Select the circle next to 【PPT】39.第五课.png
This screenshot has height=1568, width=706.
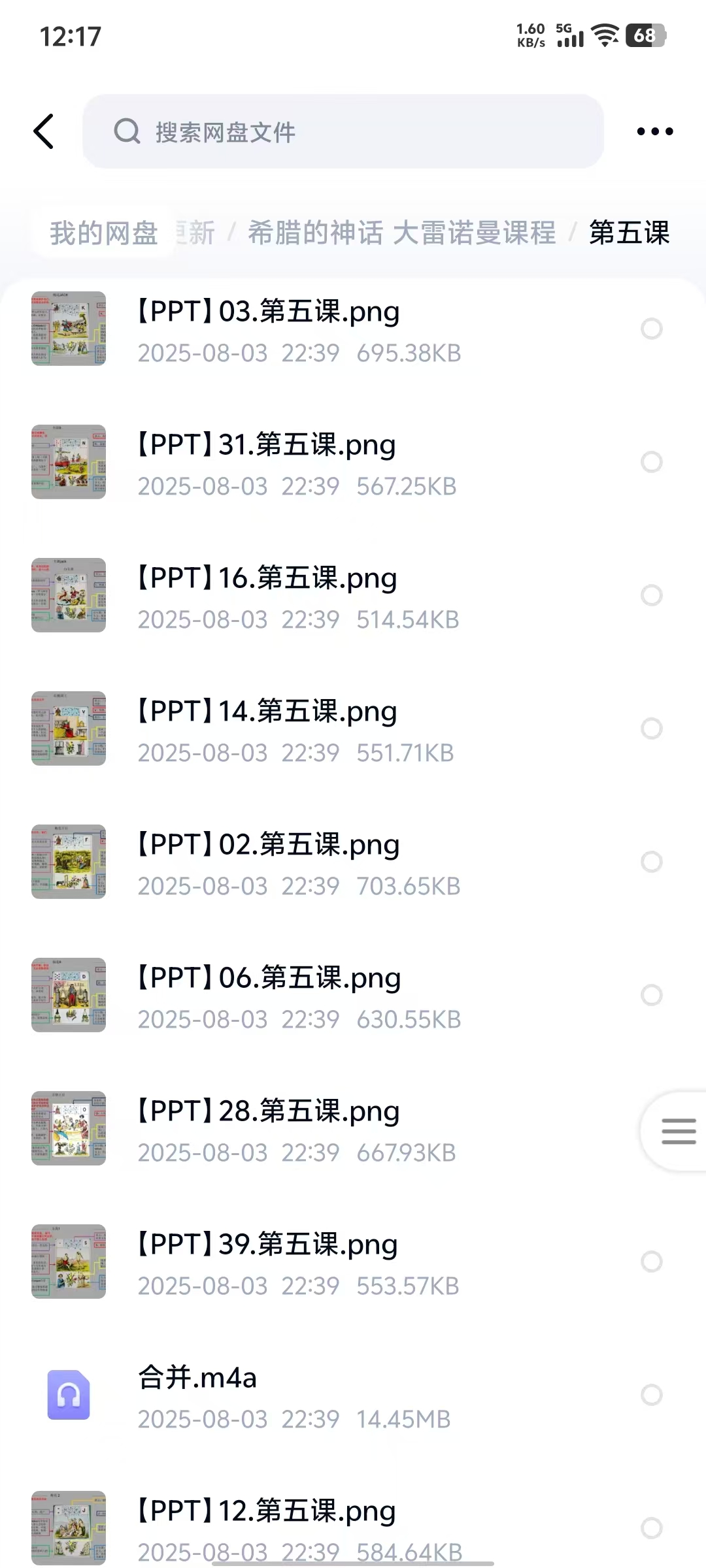651,1262
